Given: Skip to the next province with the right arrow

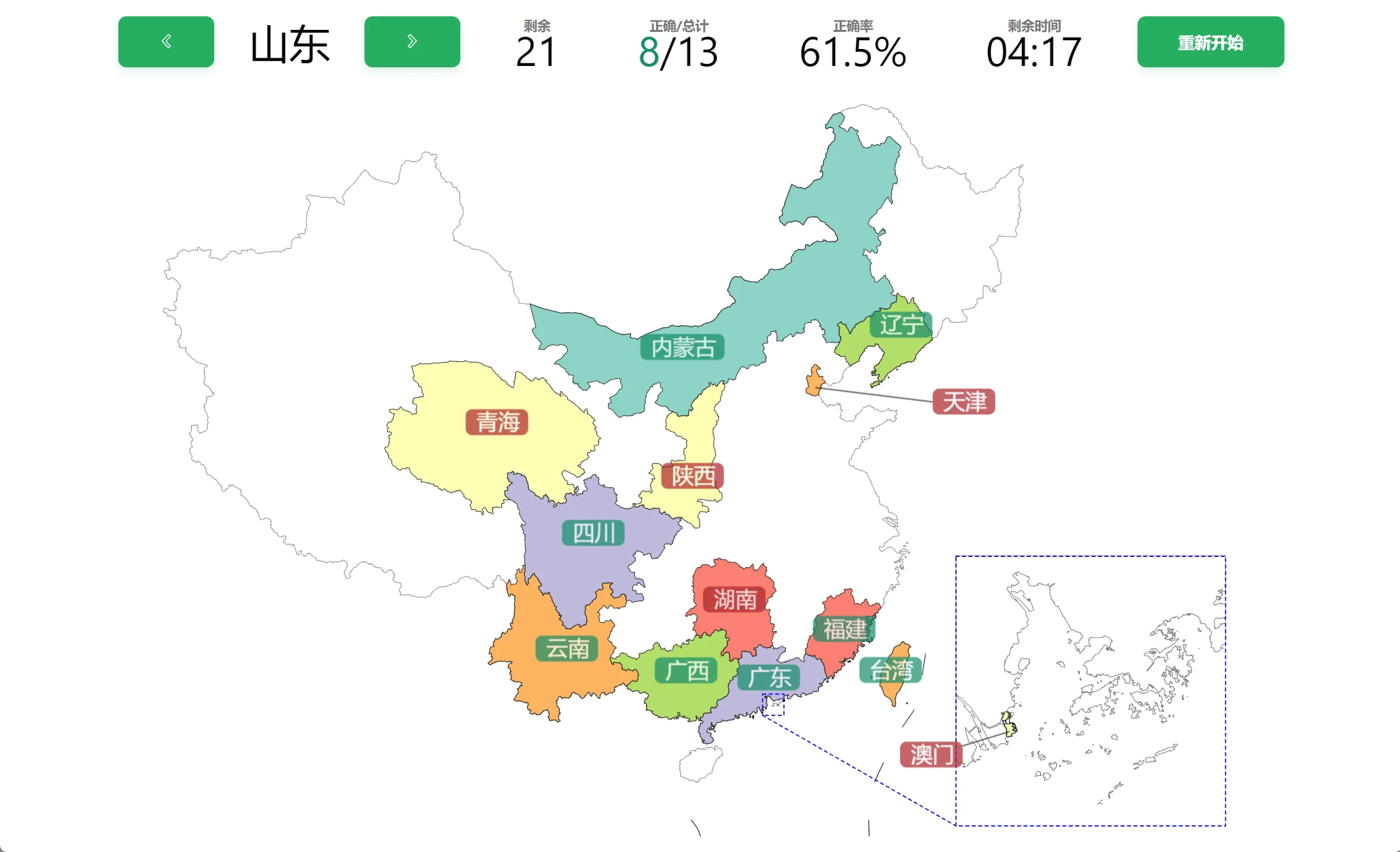Looking at the screenshot, I should pos(412,42).
